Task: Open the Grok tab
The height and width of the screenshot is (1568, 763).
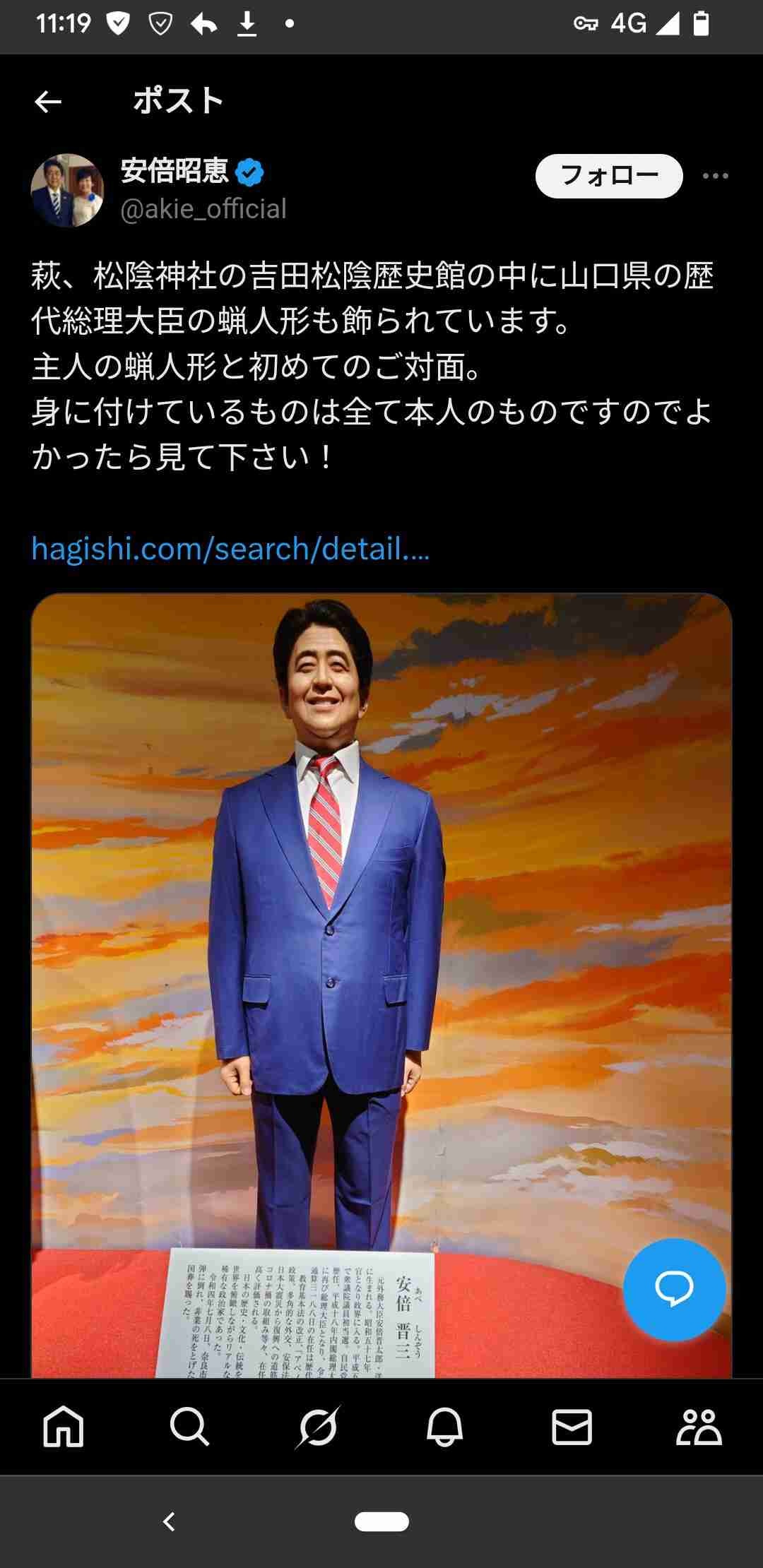Action: pos(318,1427)
